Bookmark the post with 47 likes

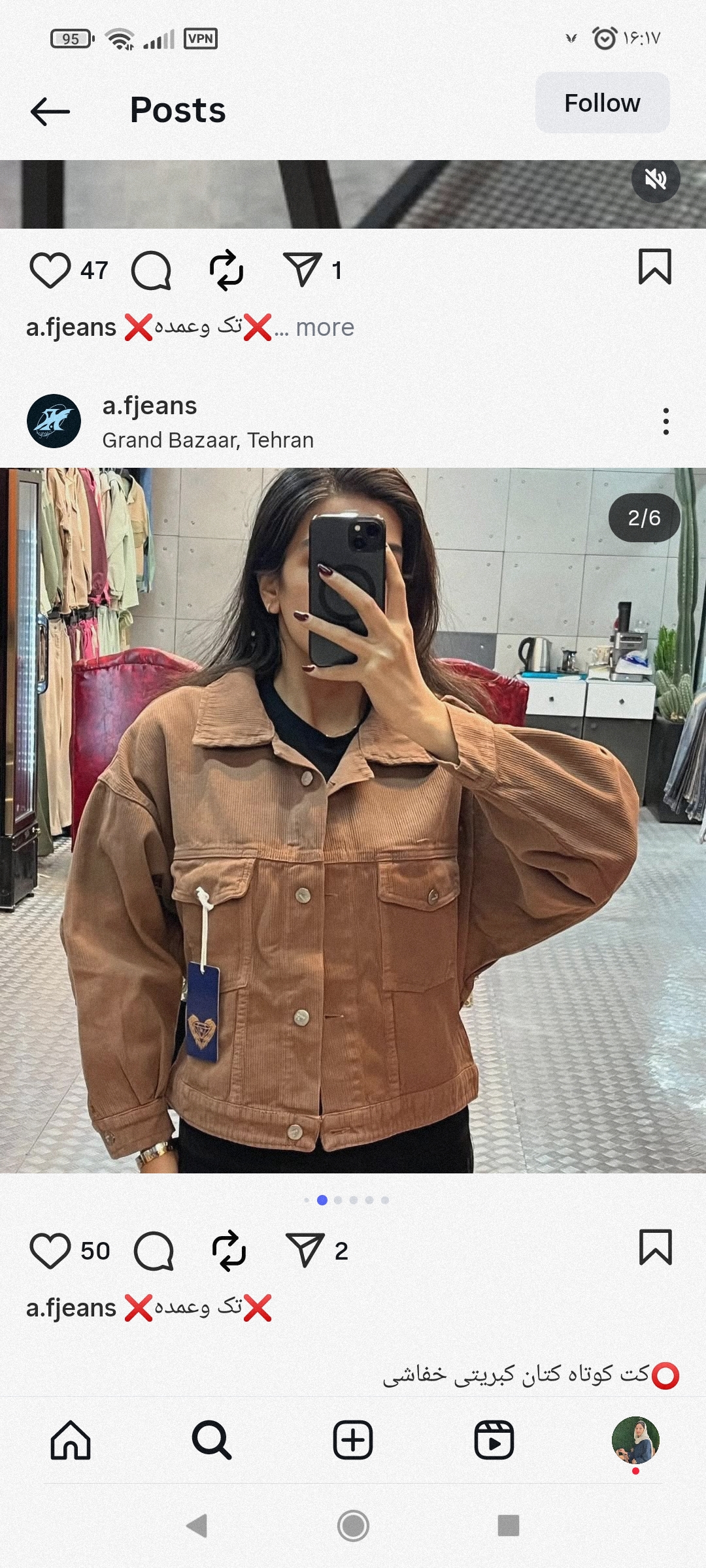click(654, 267)
